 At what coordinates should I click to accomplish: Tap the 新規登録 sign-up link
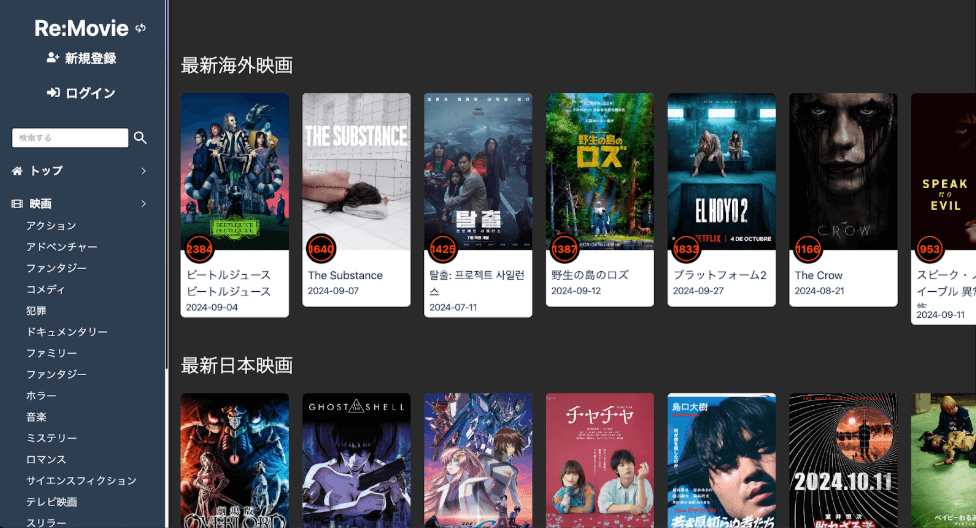81,58
